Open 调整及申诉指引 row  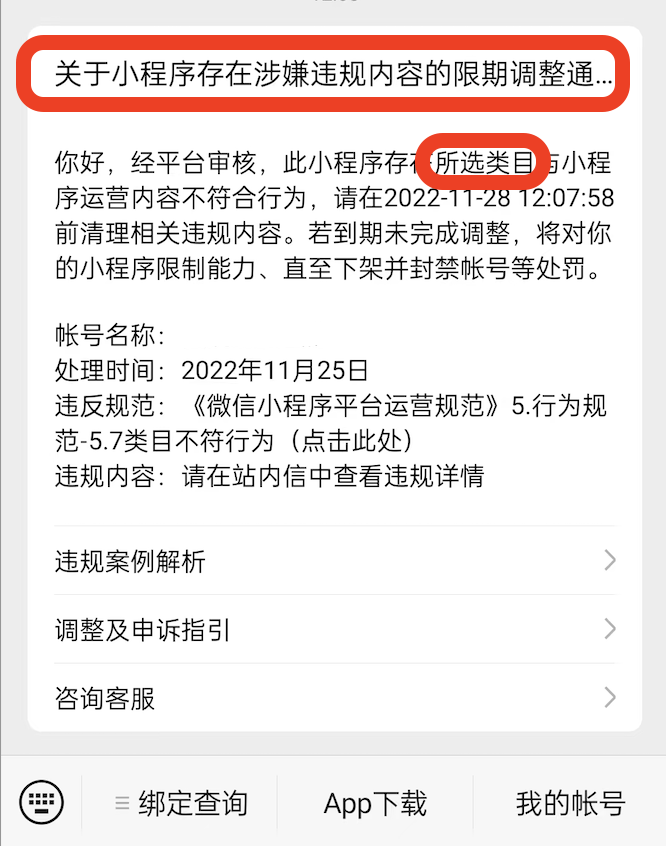coord(334,629)
